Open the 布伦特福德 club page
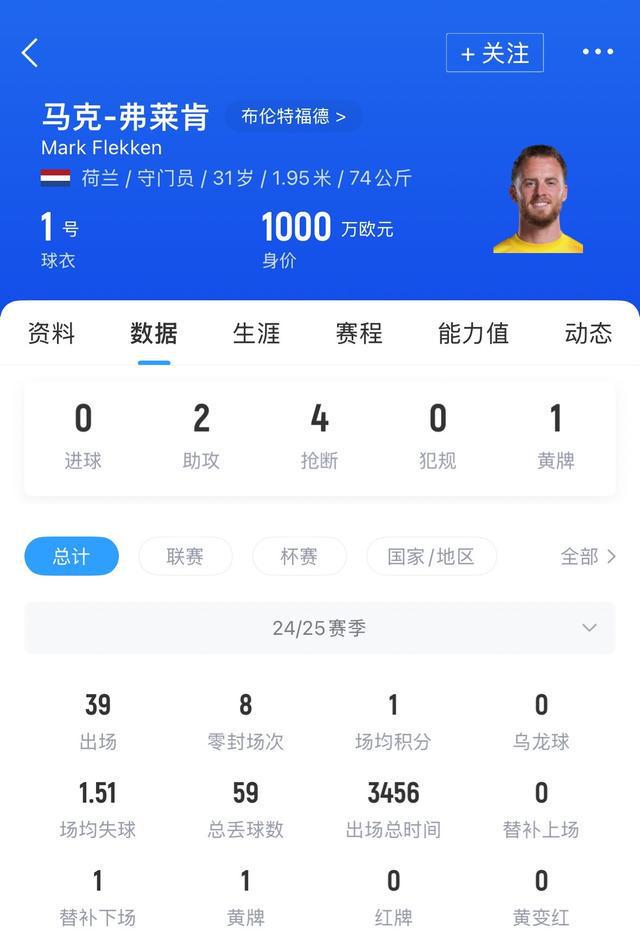The width and height of the screenshot is (640, 952). pos(293,116)
